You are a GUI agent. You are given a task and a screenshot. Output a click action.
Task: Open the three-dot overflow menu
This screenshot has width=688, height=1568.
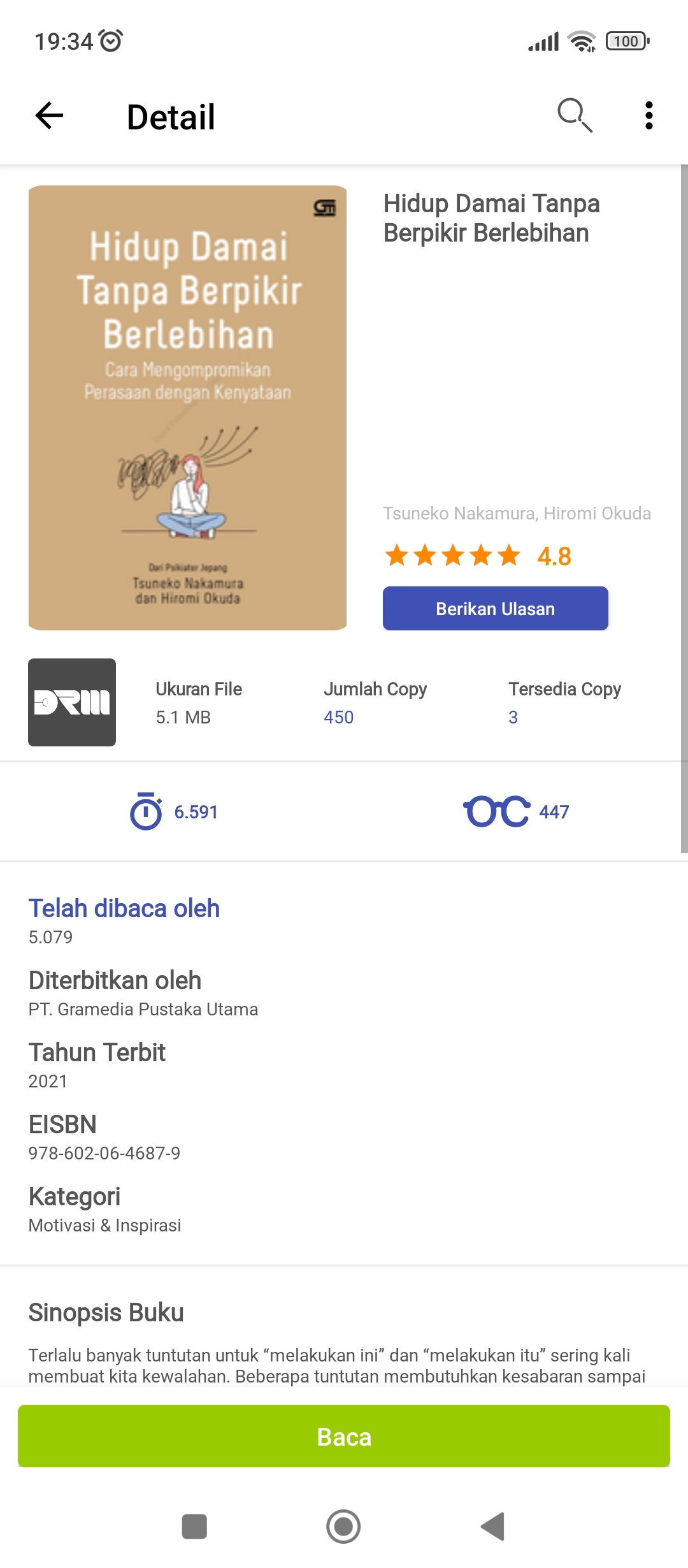649,116
